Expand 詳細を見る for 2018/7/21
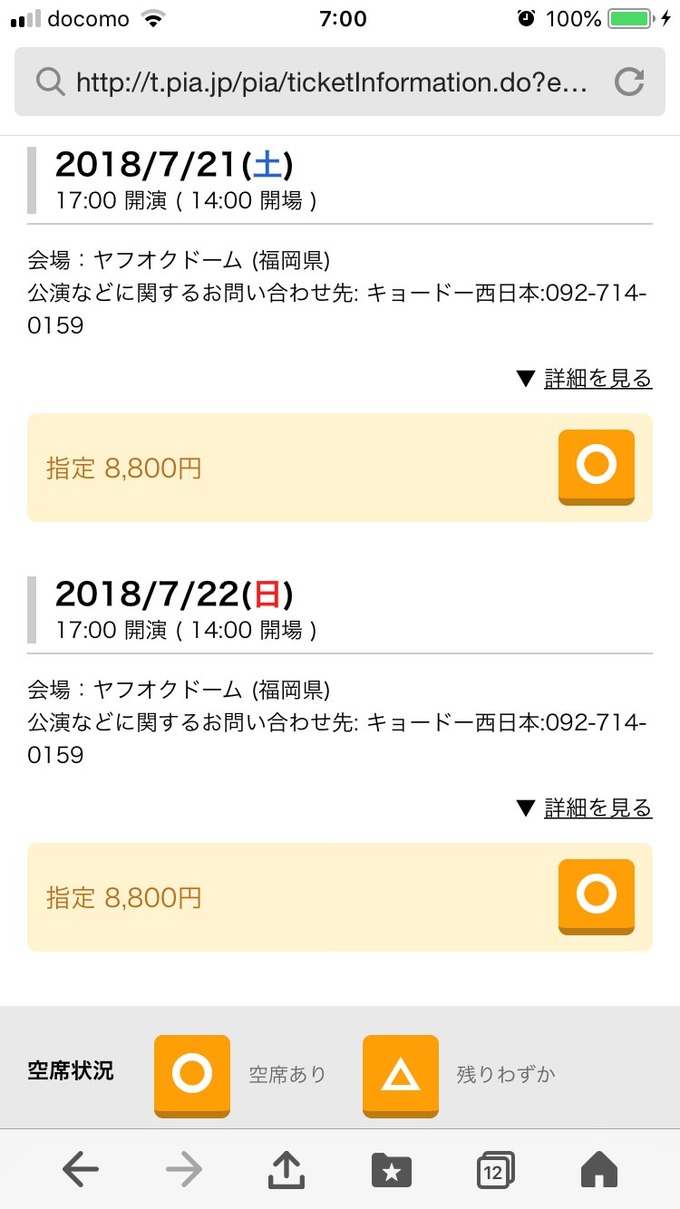Image resolution: width=680 pixels, height=1209 pixels. [585, 378]
